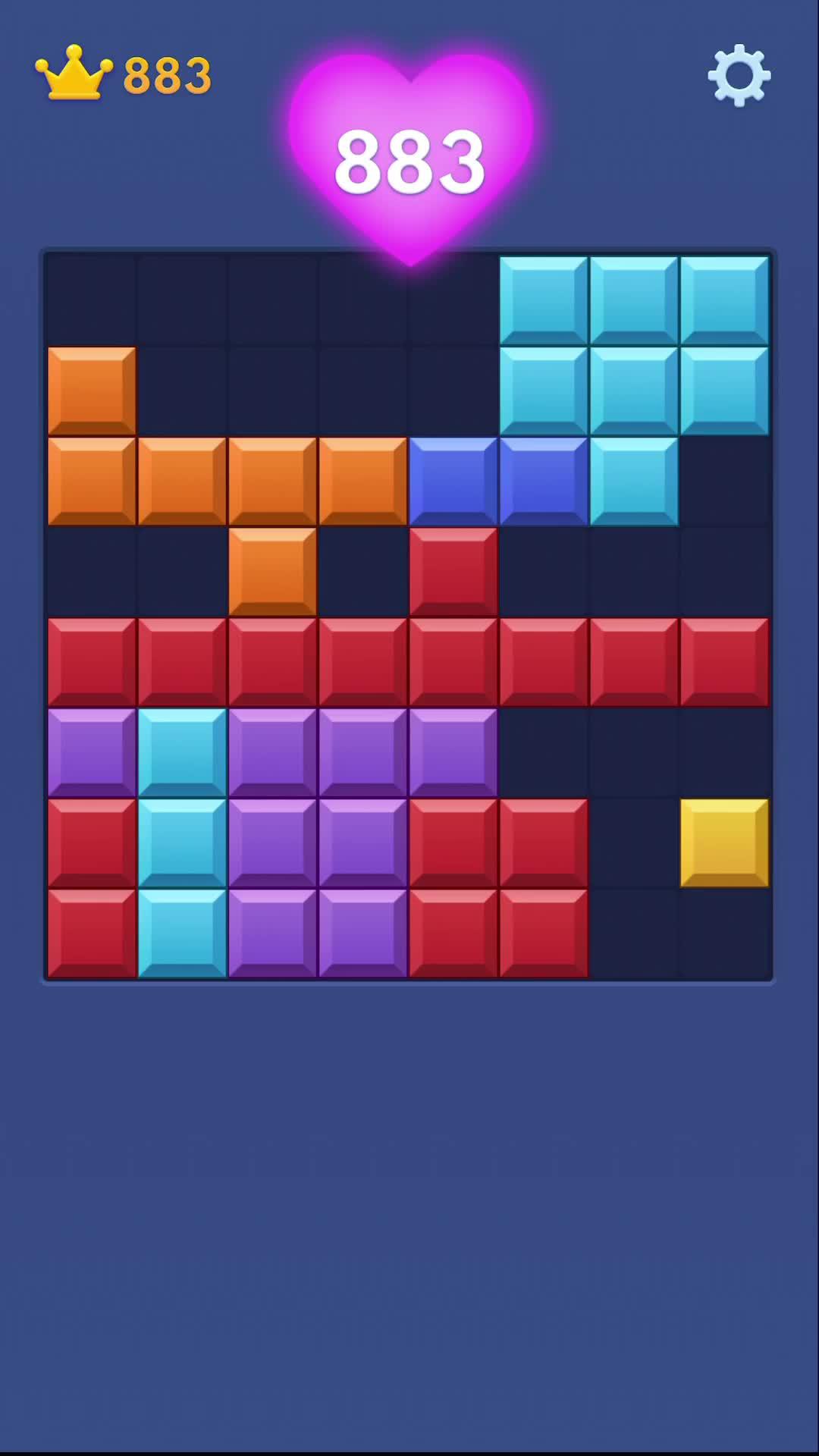Select the bottom-left red block
The image size is (819, 1456).
click(91, 933)
